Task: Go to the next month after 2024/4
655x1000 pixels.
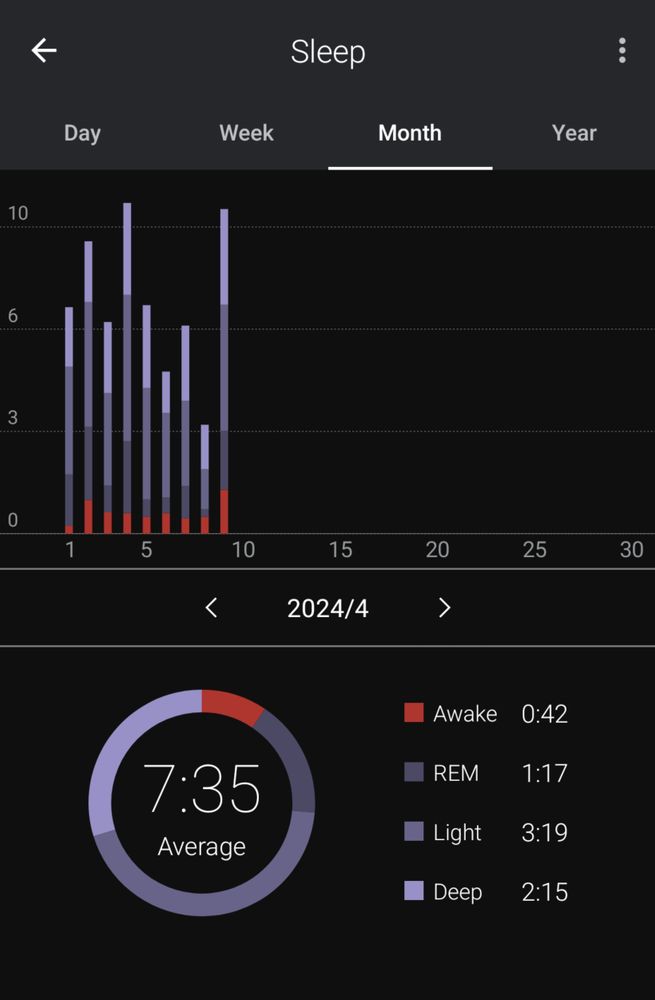Action: pyautogui.click(x=445, y=608)
